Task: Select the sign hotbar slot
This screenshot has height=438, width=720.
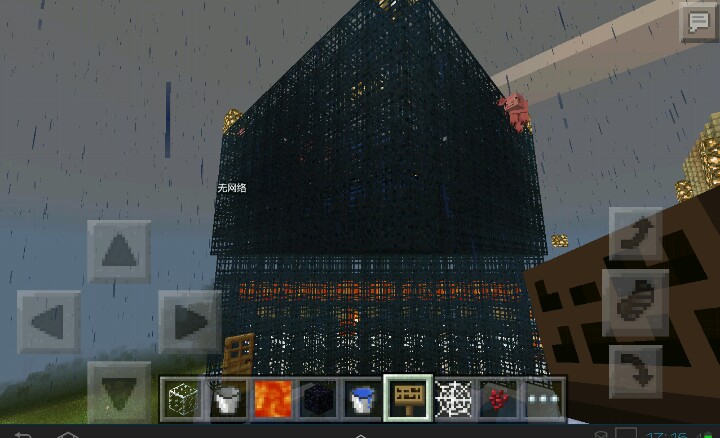Action: tap(407, 399)
